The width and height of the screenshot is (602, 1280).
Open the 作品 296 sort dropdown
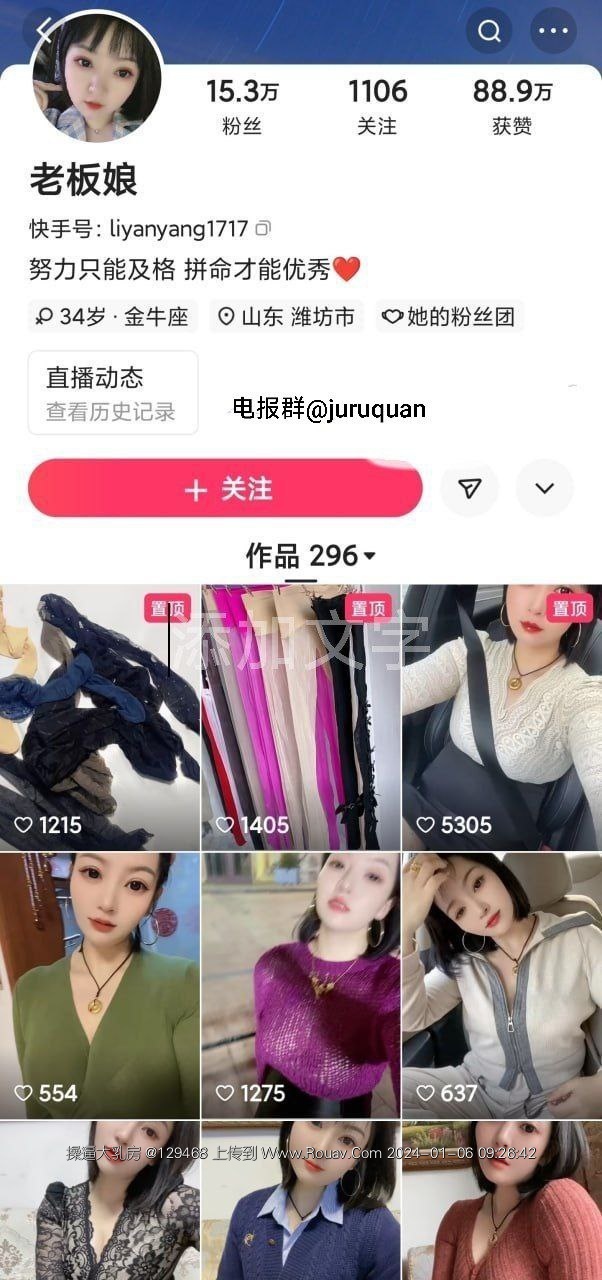pyautogui.click(x=311, y=556)
